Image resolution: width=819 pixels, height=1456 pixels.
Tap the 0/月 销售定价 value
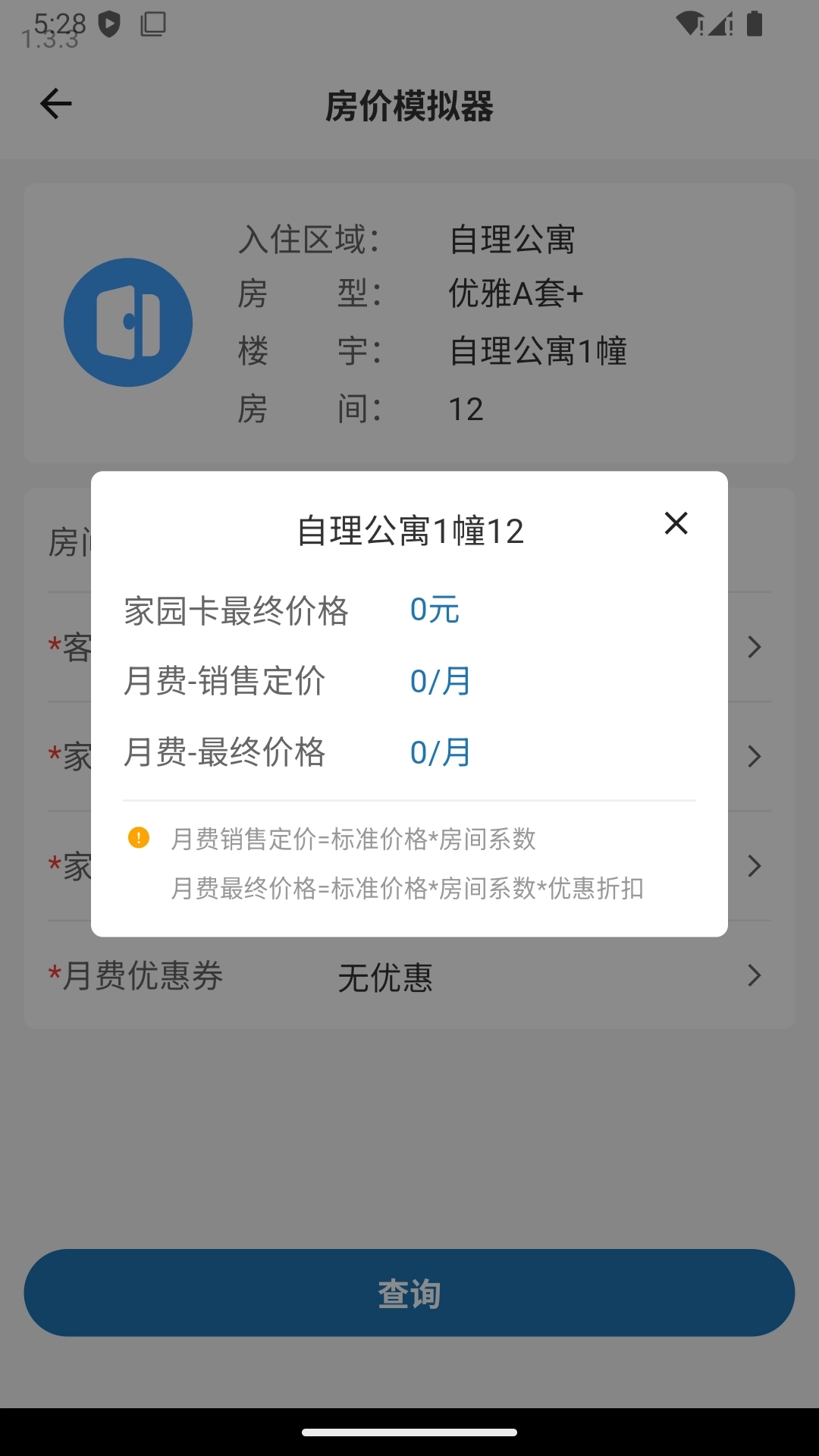[x=440, y=682]
